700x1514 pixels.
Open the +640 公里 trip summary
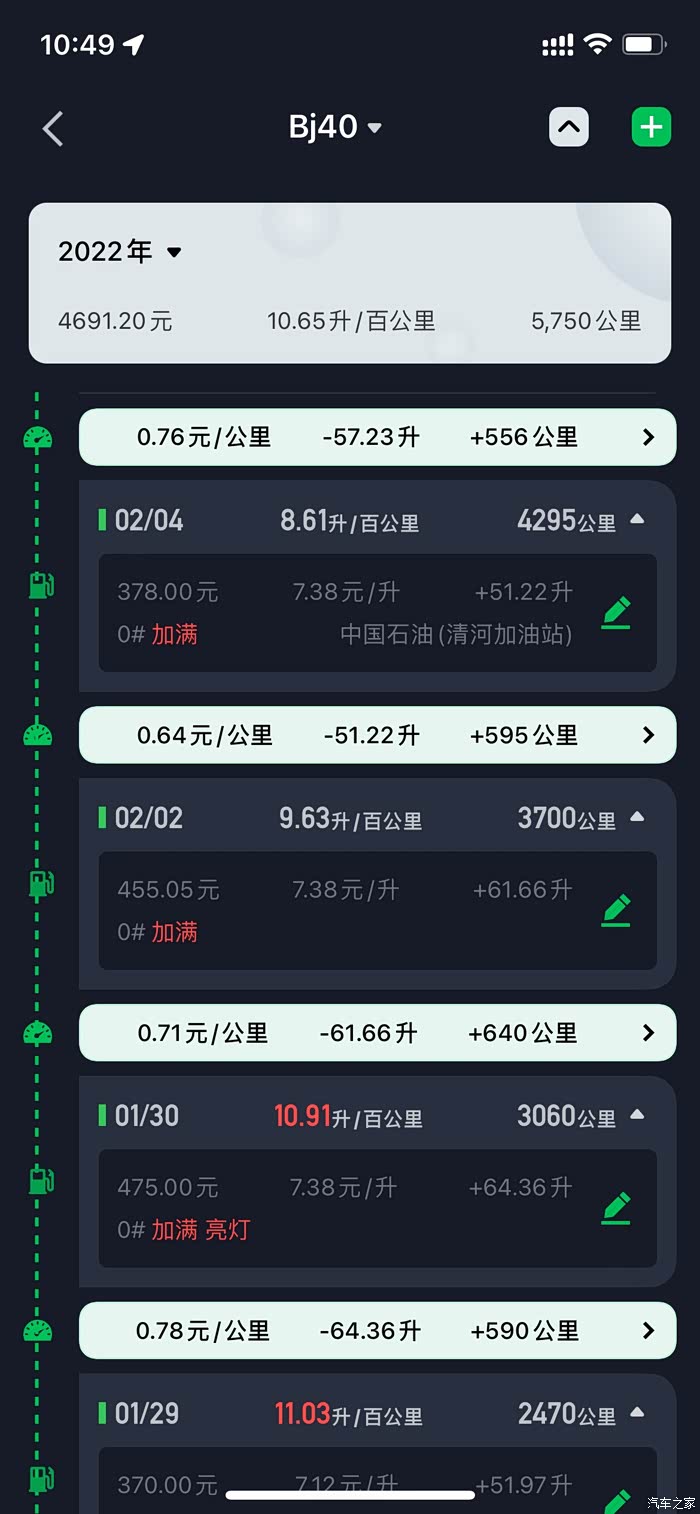(378, 1033)
